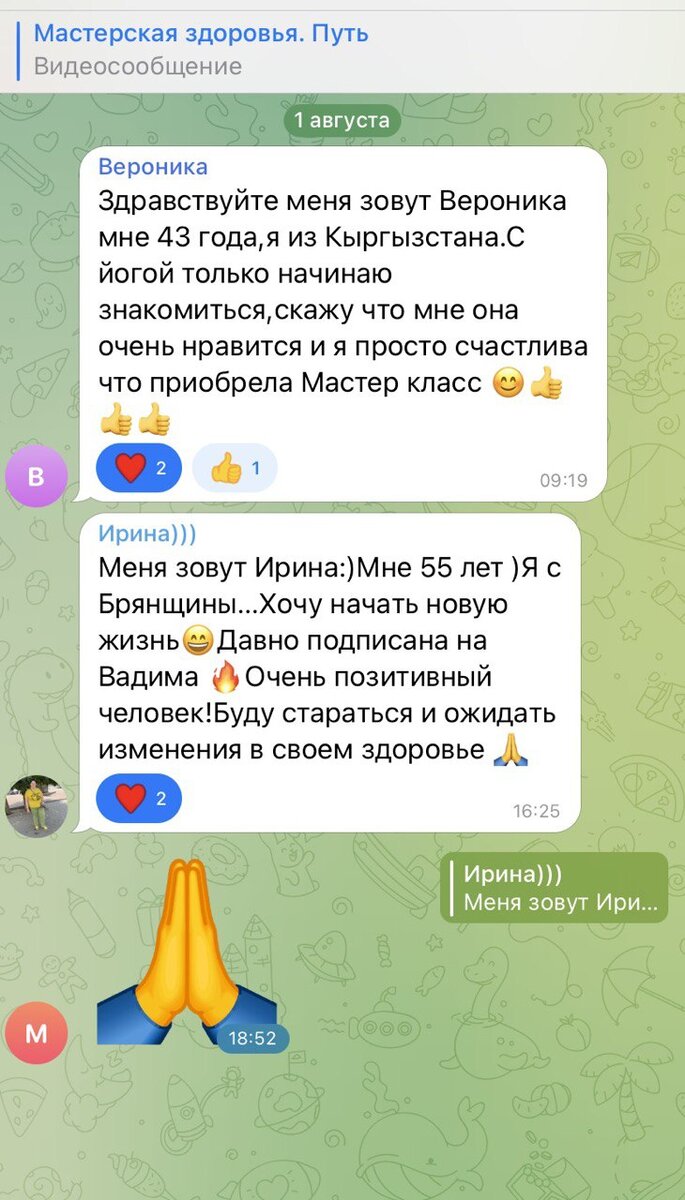Open Вероника's profile via name
685x1200 pixels.
tap(153, 167)
